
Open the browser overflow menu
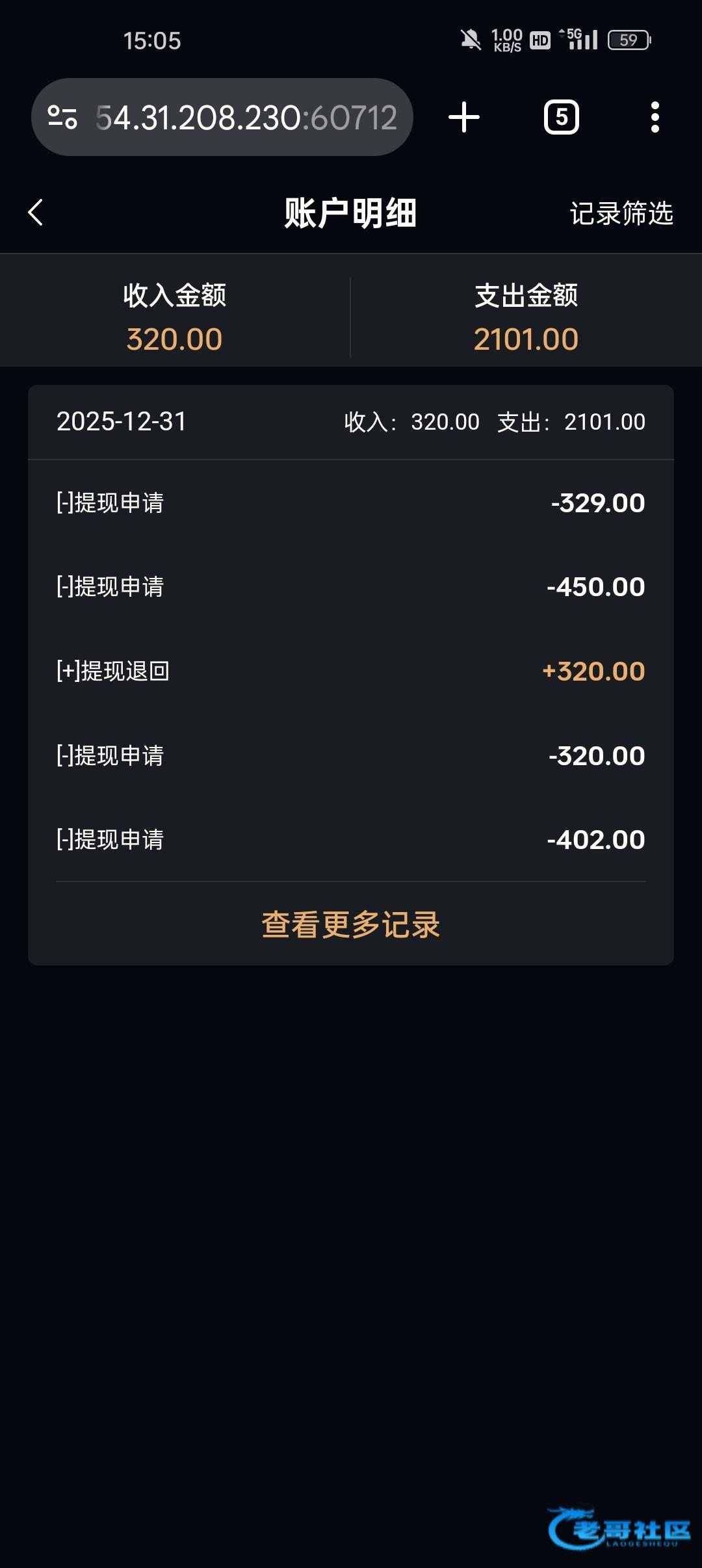tap(655, 118)
